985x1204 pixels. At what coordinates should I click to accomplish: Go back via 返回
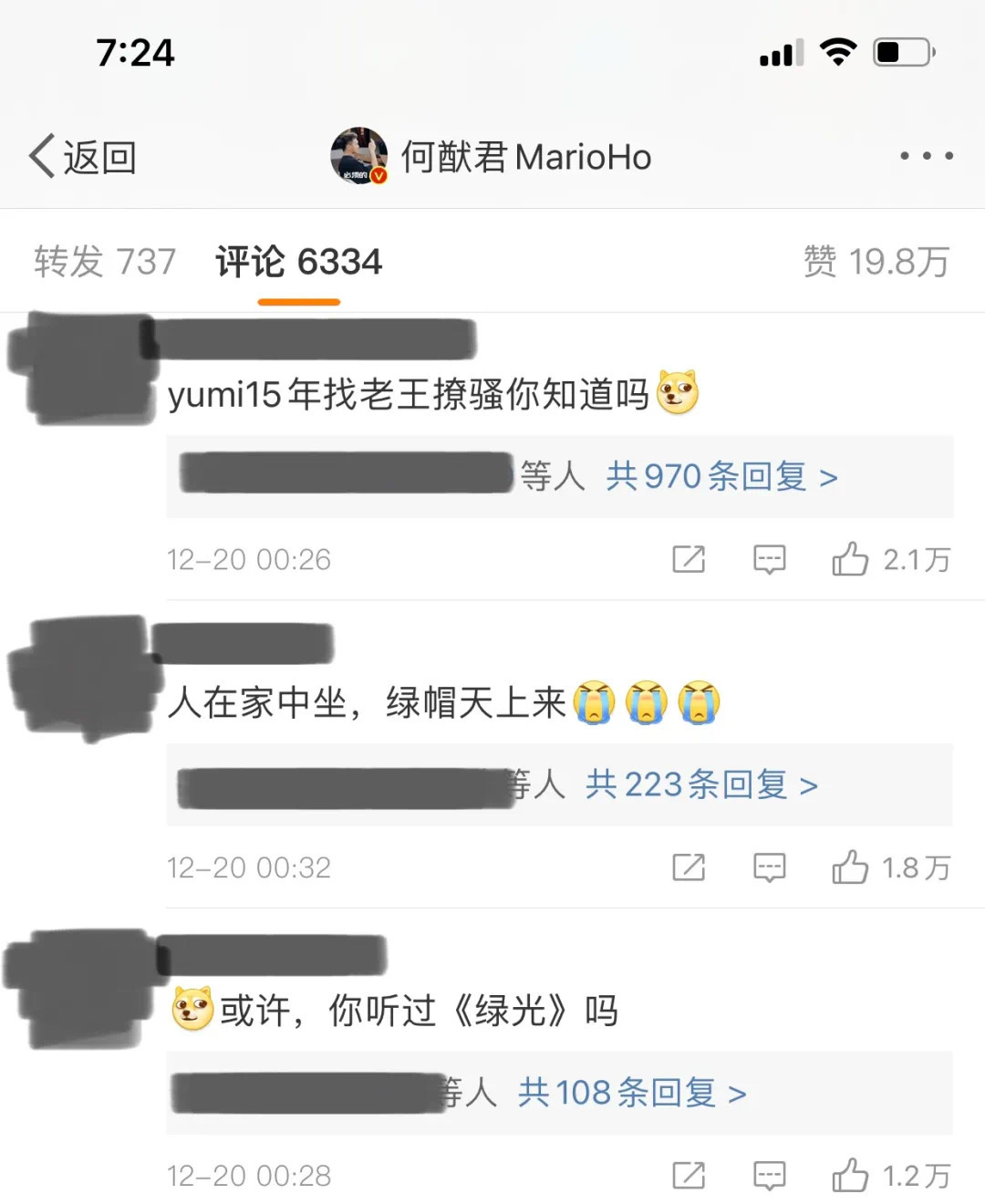[x=82, y=157]
